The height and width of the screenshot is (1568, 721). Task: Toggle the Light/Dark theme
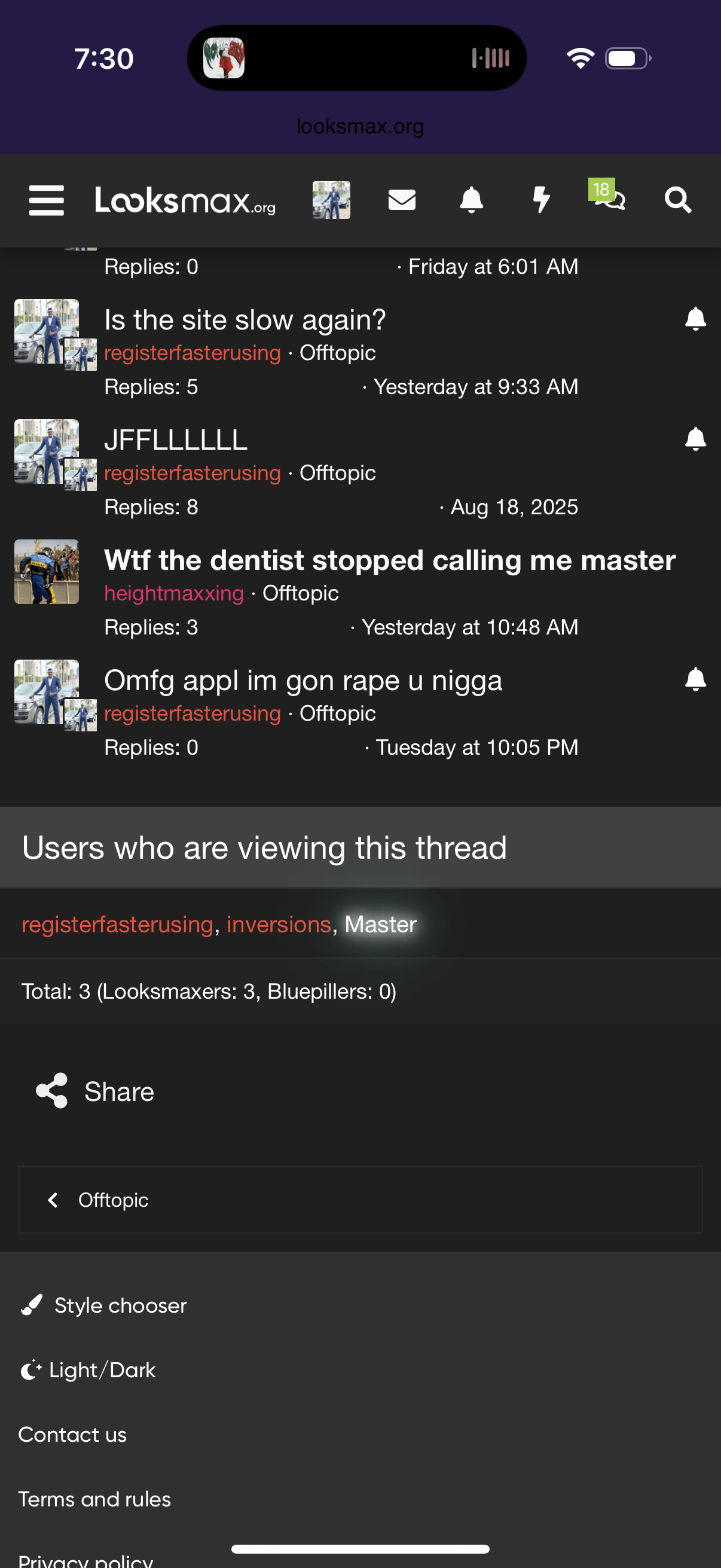102,1370
